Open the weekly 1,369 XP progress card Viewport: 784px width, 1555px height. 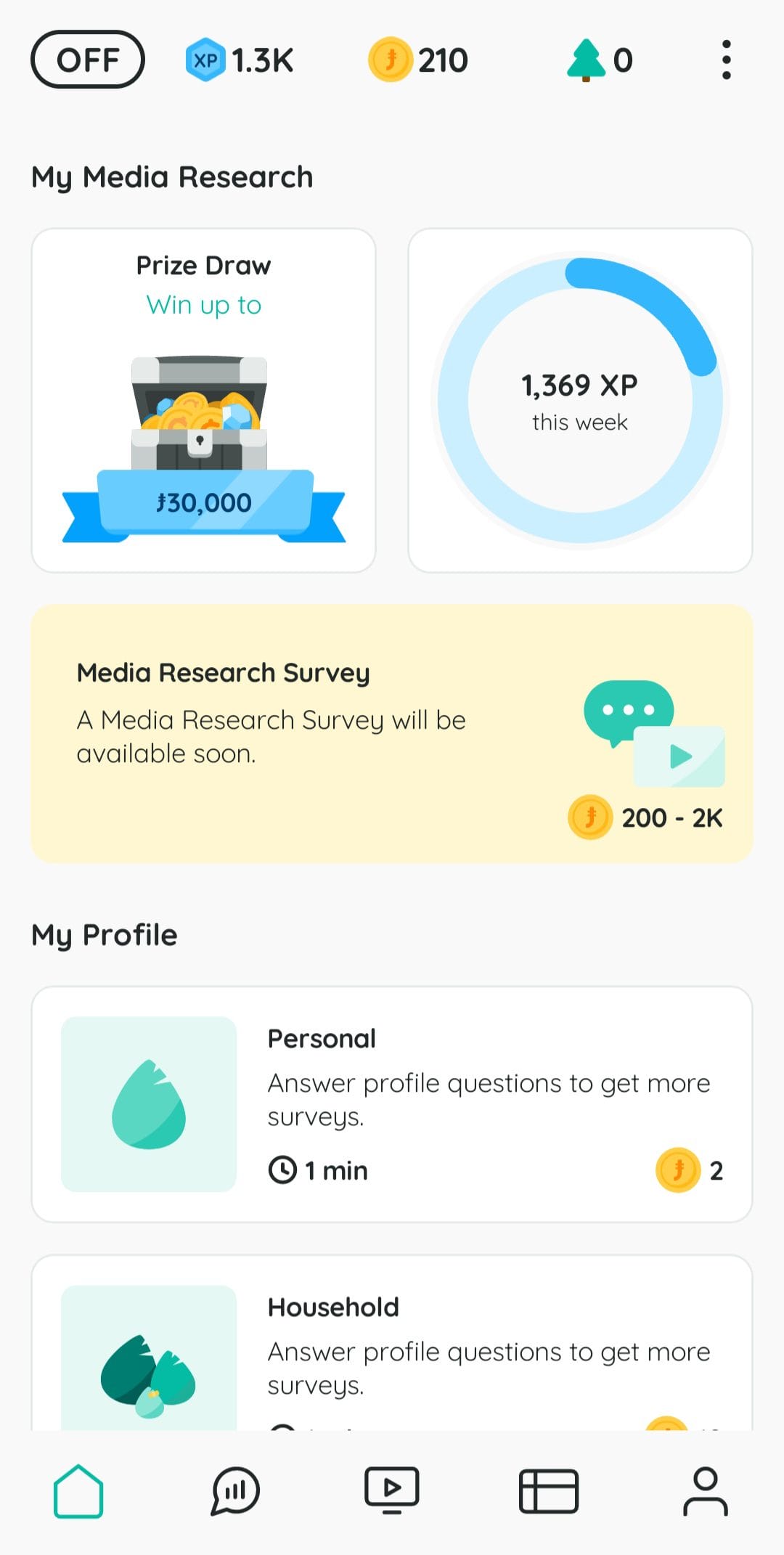580,400
